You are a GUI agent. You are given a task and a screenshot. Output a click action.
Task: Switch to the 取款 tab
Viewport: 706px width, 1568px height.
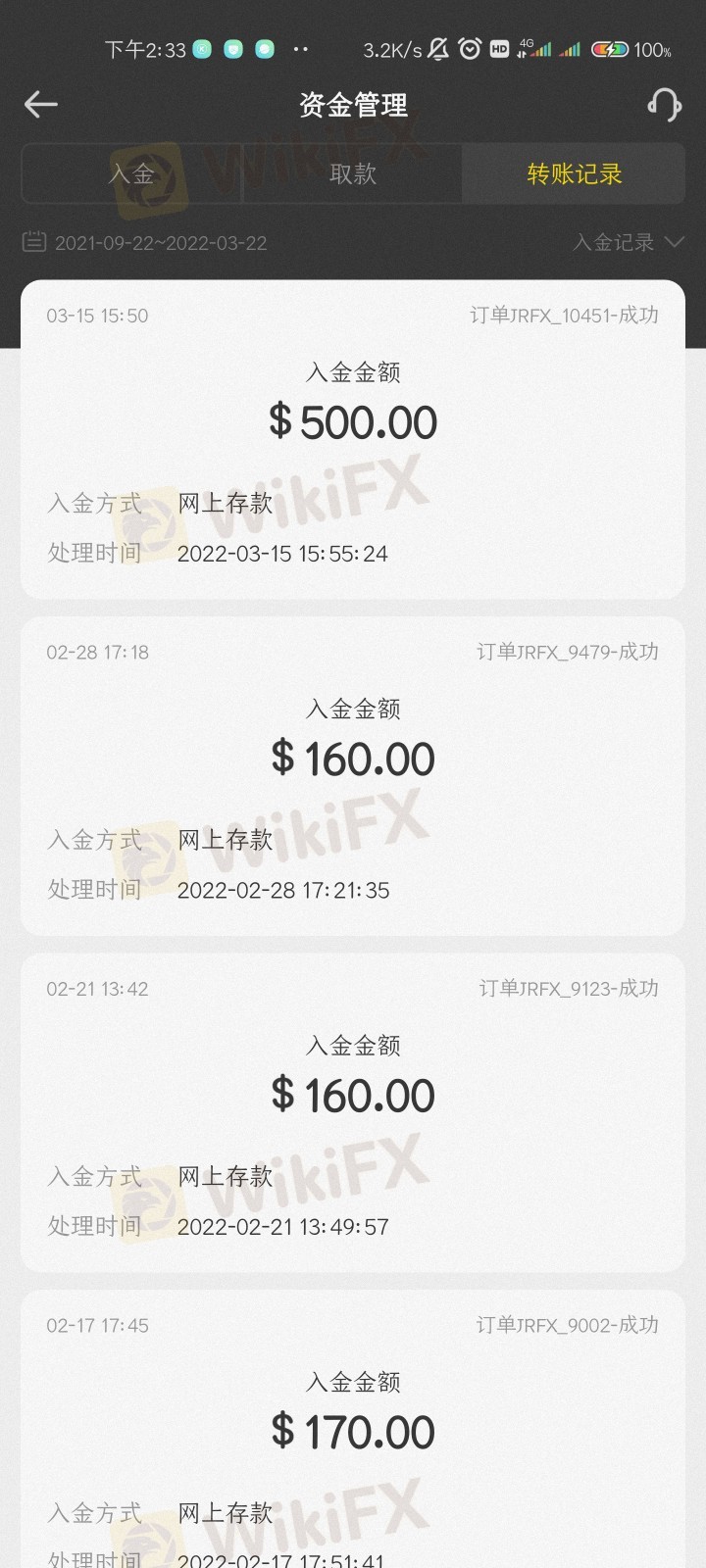pyautogui.click(x=353, y=174)
